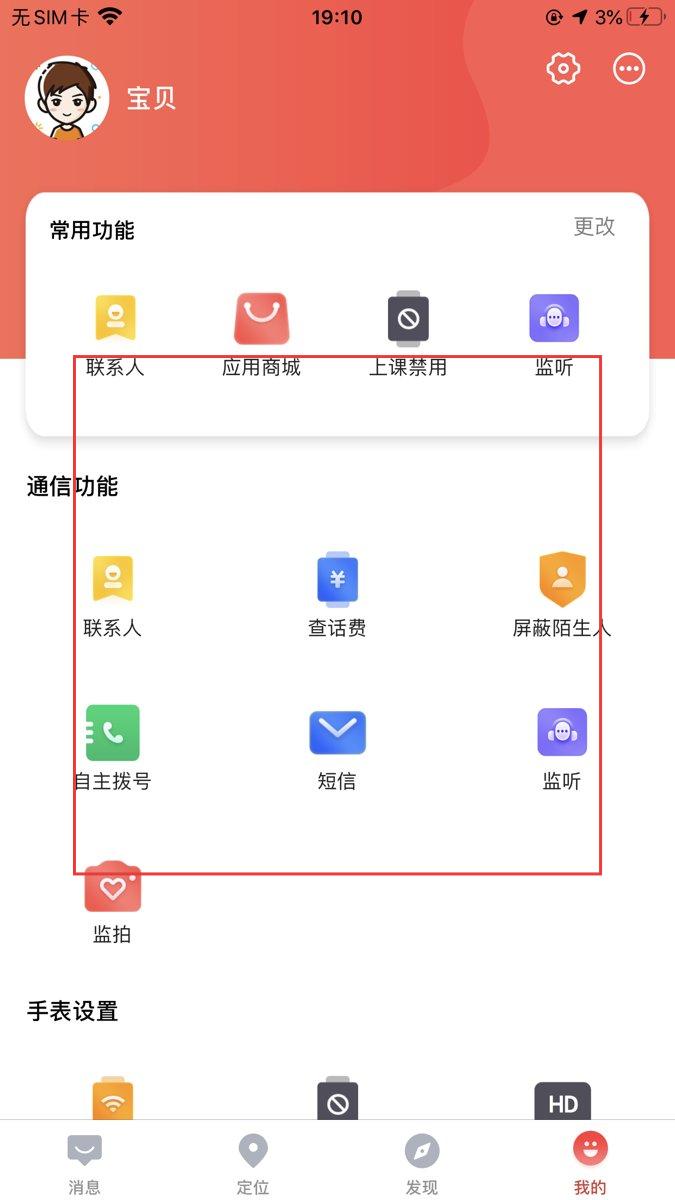Switch to the 定位 tab
Image resolution: width=675 pixels, height=1200 pixels.
(x=253, y=1164)
